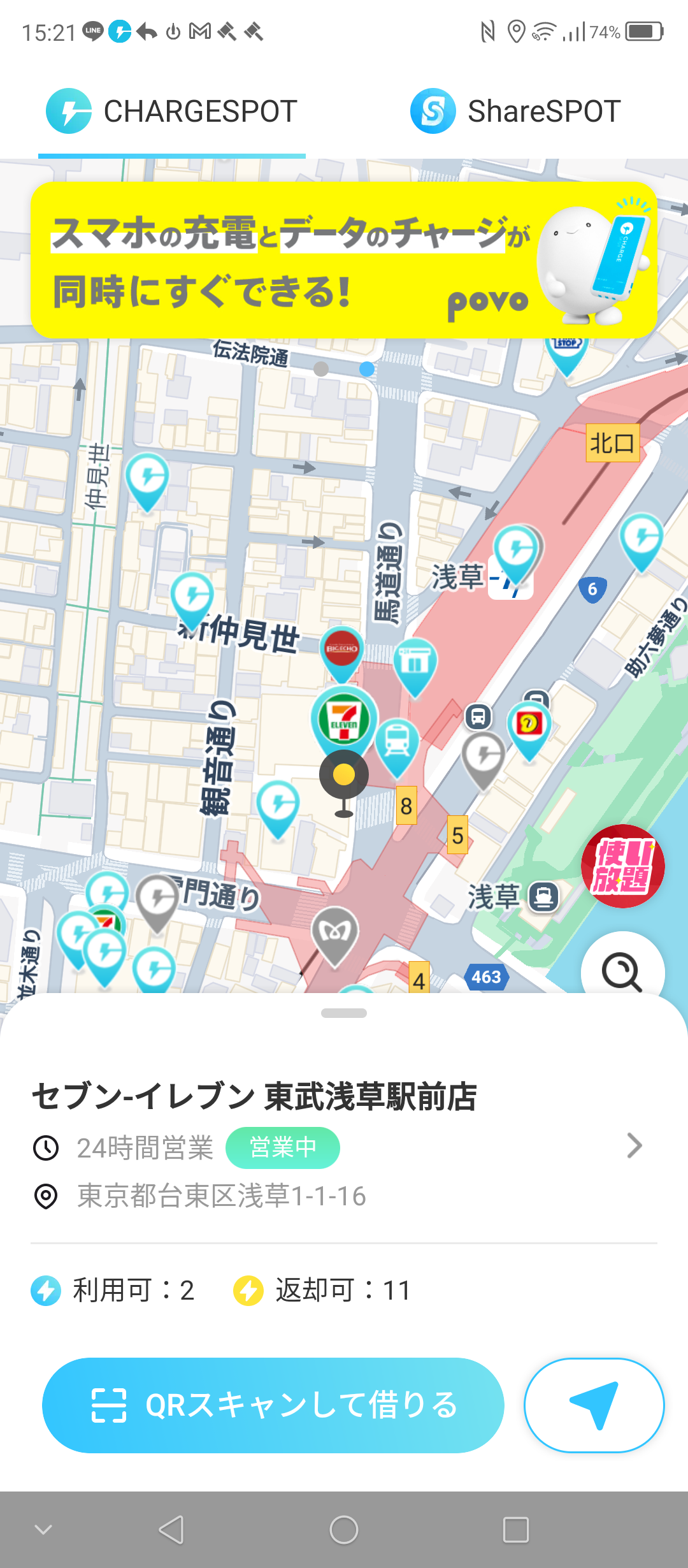This screenshot has height=1568, width=688.
Task: Tap the QRスキャンして借りる button
Action: click(273, 1405)
